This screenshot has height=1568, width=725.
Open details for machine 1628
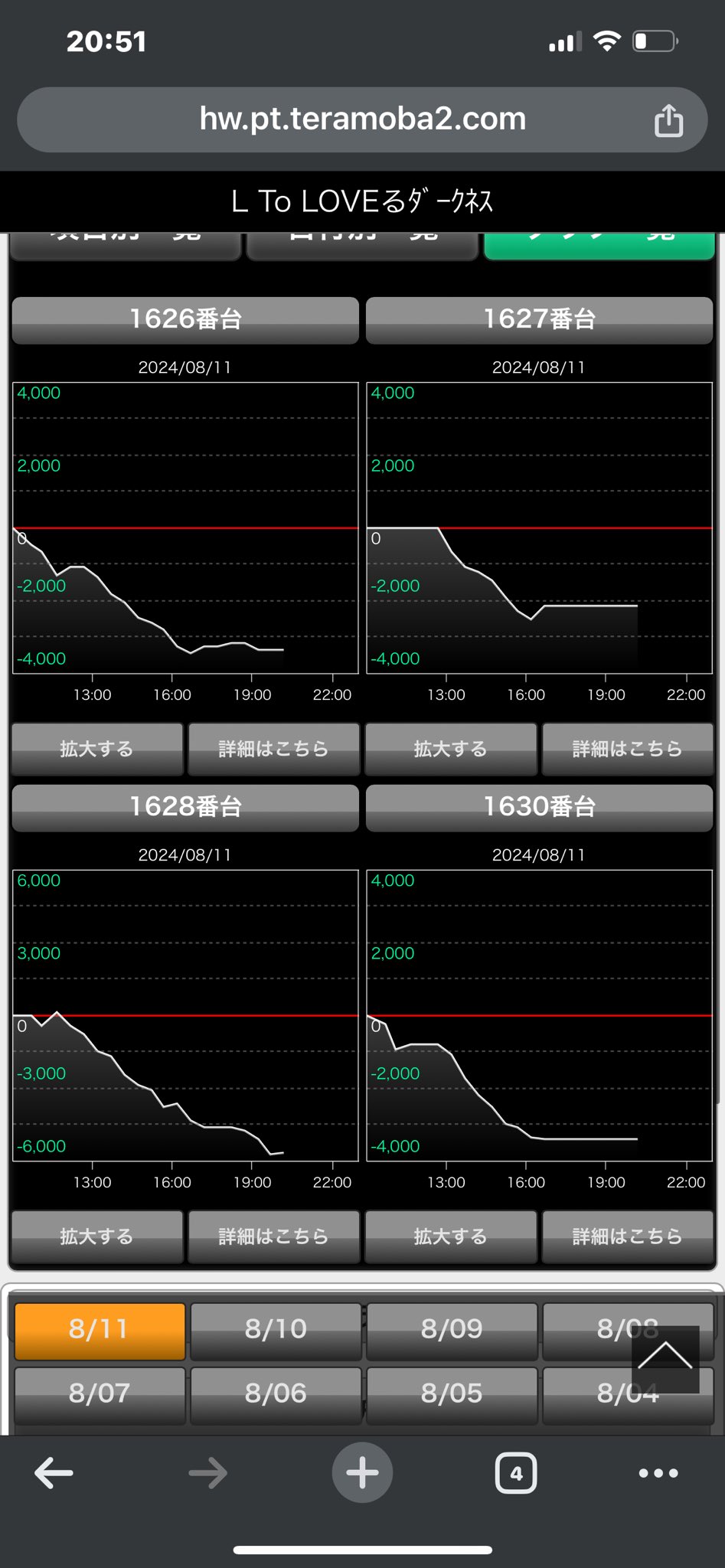point(273,1236)
